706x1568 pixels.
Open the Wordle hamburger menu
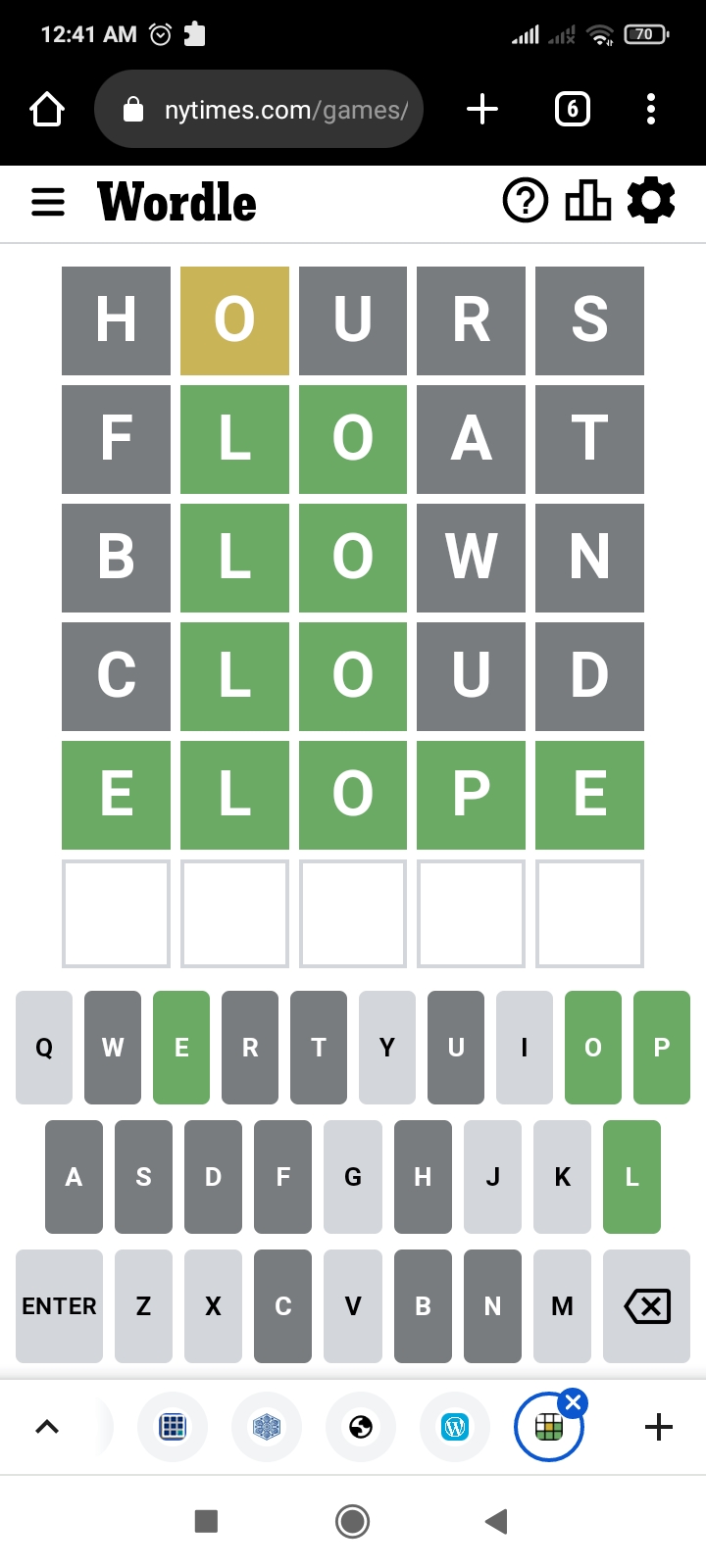(x=48, y=203)
